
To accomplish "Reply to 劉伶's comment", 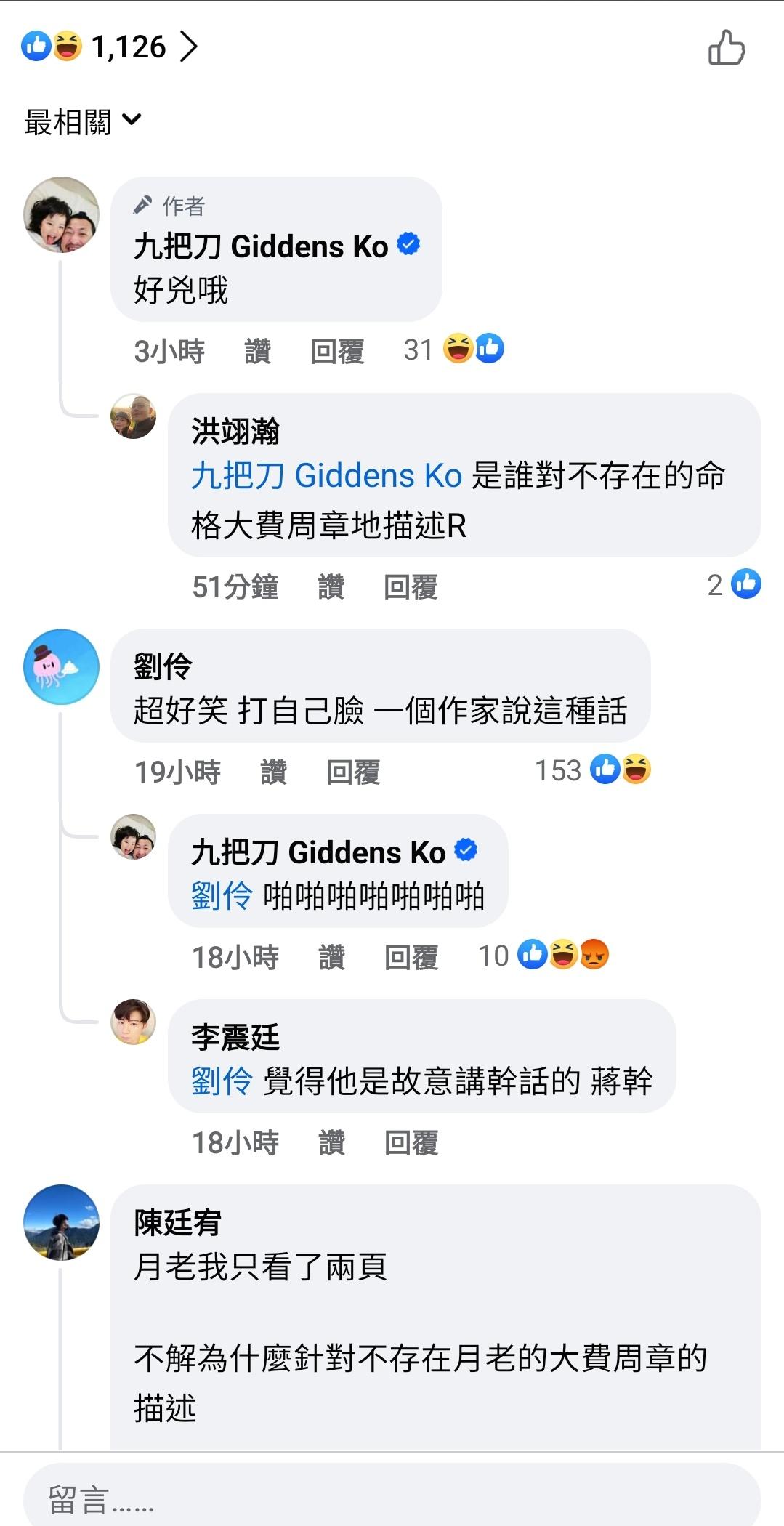I will click(353, 772).
